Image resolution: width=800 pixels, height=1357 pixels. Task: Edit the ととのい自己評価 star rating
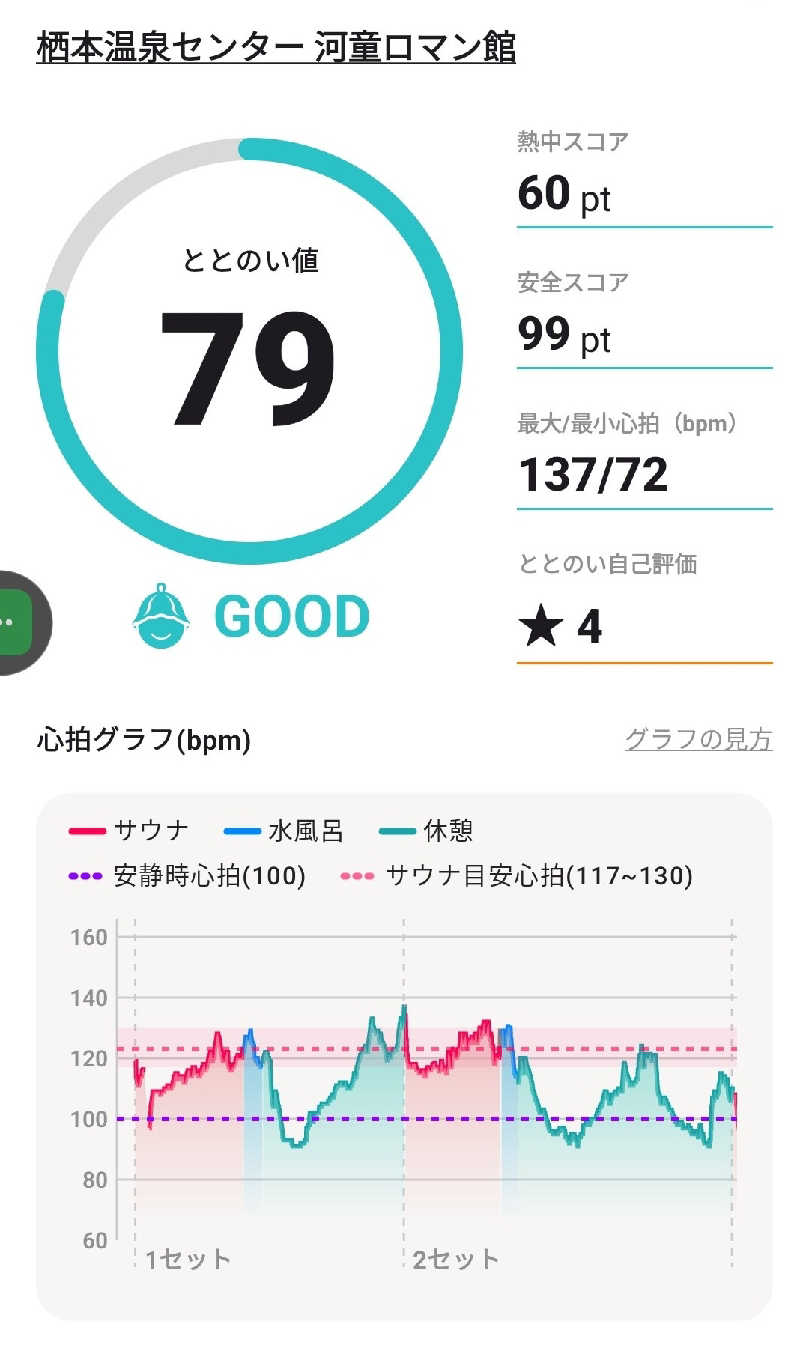coord(644,627)
